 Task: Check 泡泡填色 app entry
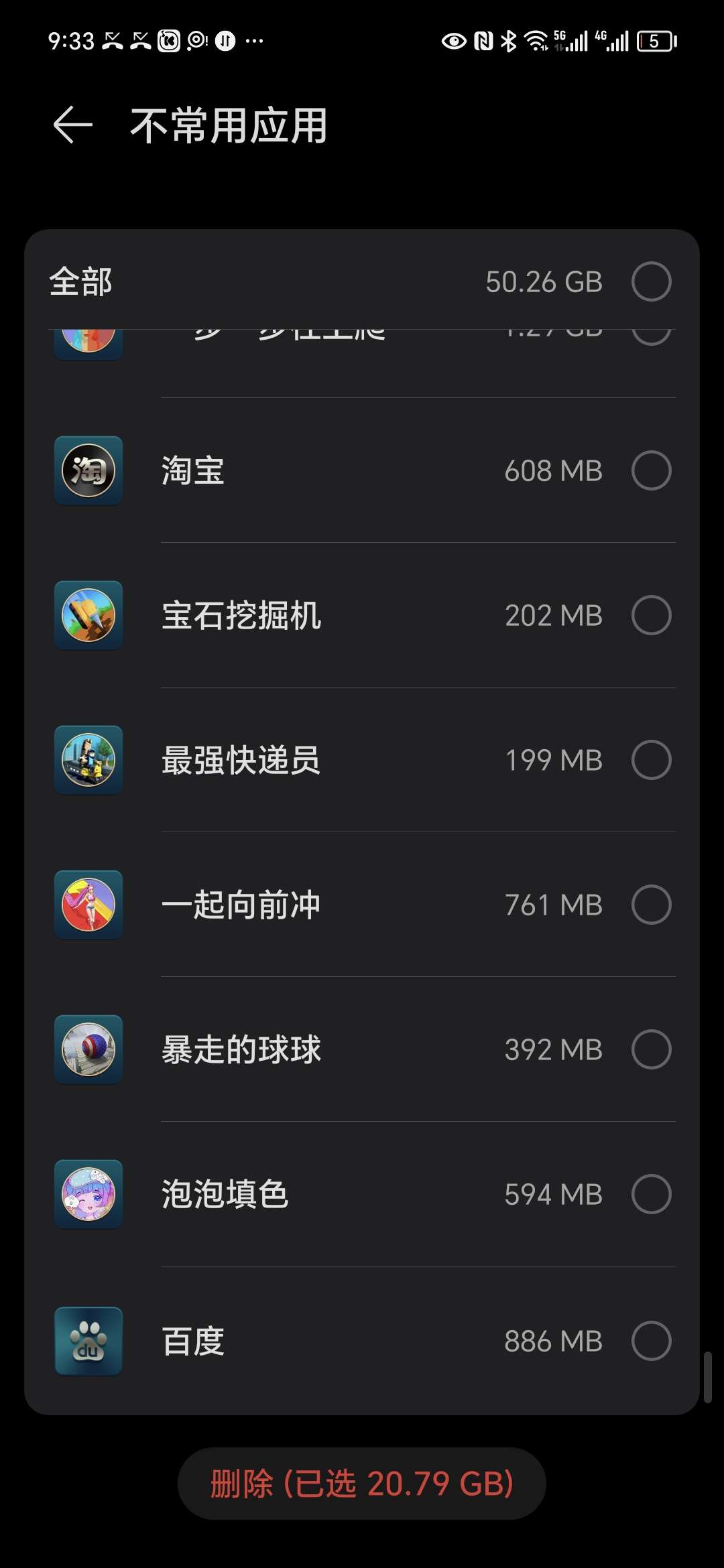coord(651,1194)
